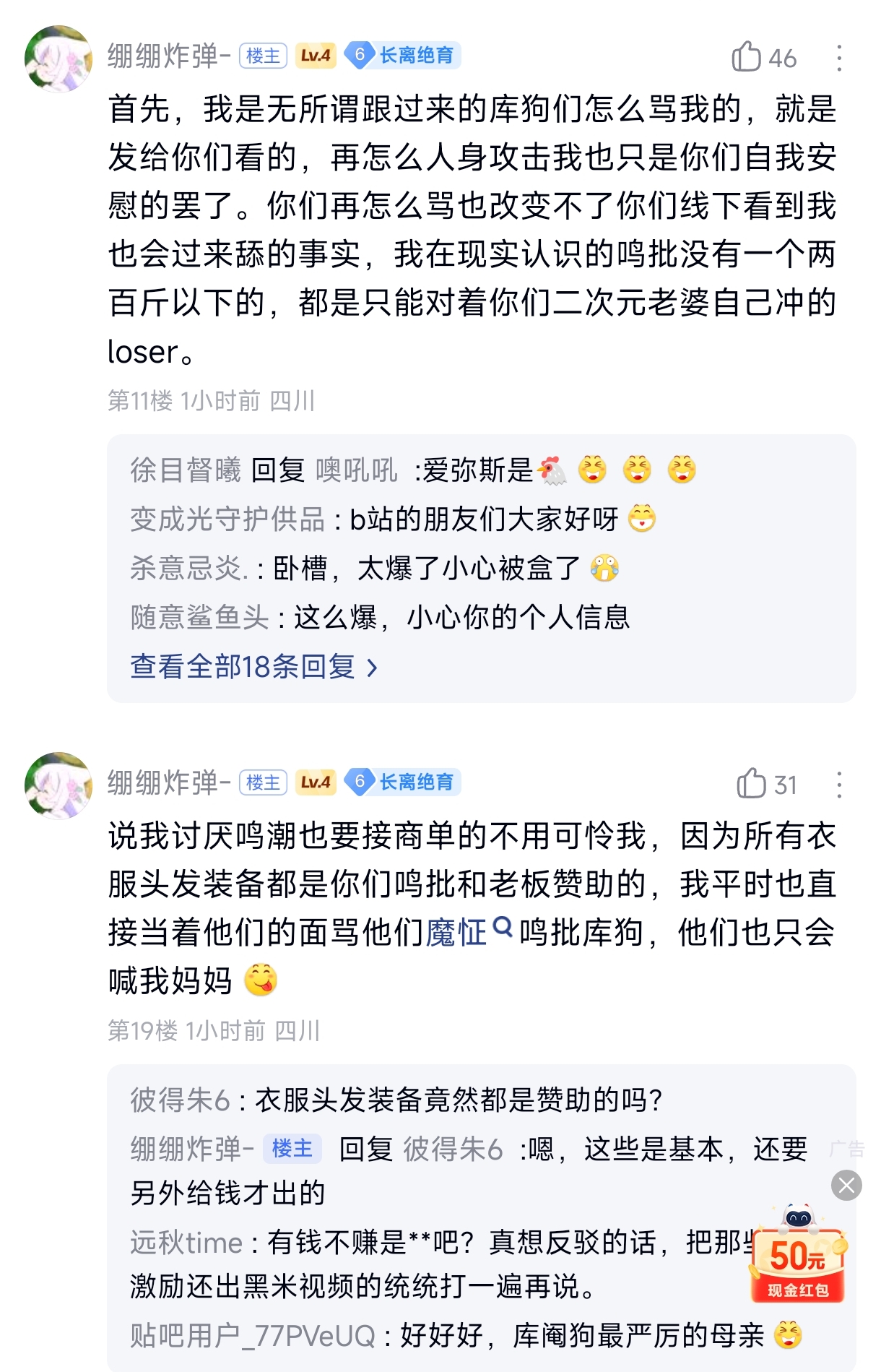Open the 长离绝育 badge on the 11th floor post
881x1372 pixels.
(x=403, y=56)
